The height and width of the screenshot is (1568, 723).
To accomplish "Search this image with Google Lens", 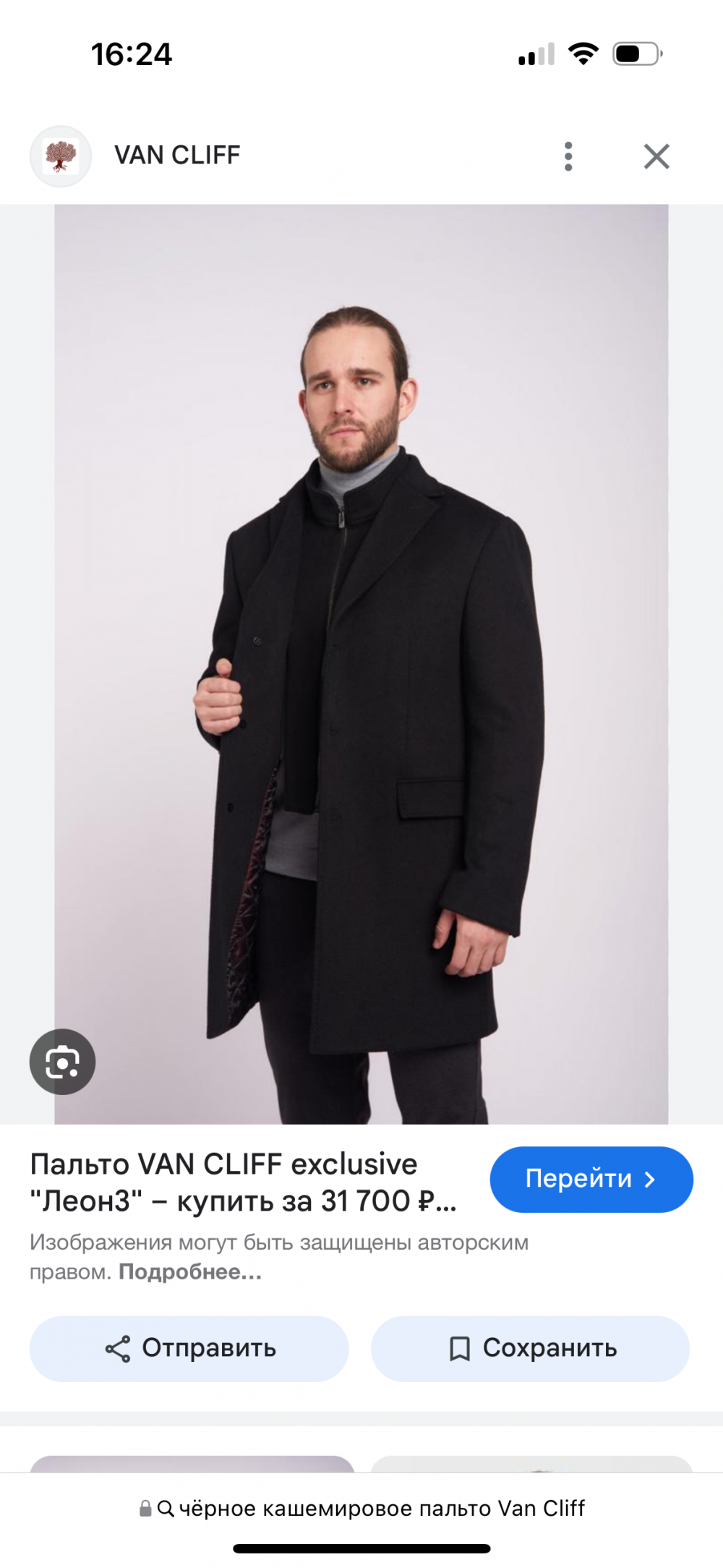I will 62,1061.
